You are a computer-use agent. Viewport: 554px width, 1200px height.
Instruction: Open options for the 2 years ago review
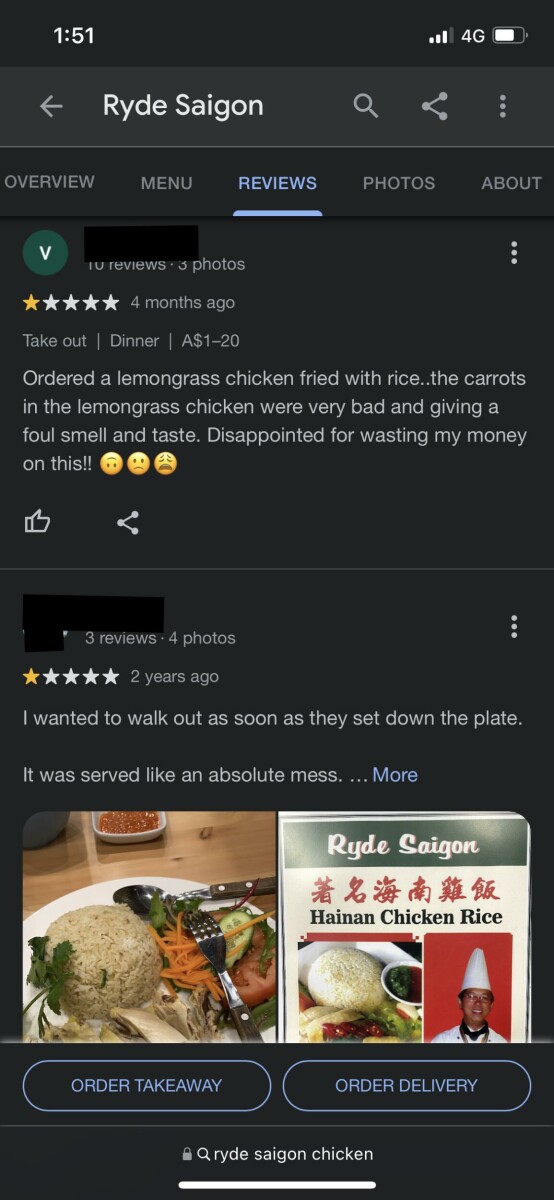pyautogui.click(x=514, y=627)
